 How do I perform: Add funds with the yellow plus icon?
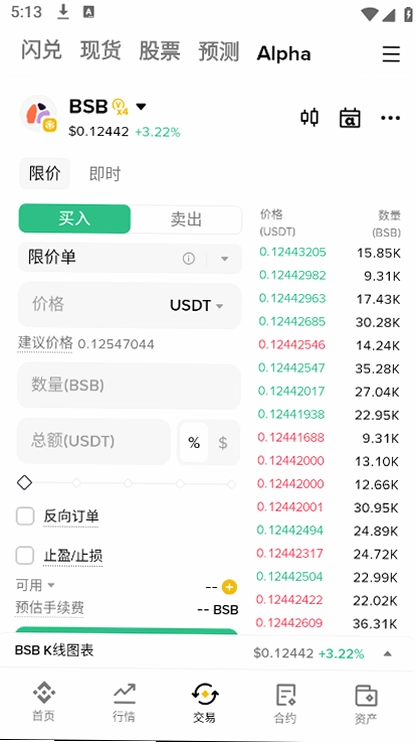tap(229, 587)
